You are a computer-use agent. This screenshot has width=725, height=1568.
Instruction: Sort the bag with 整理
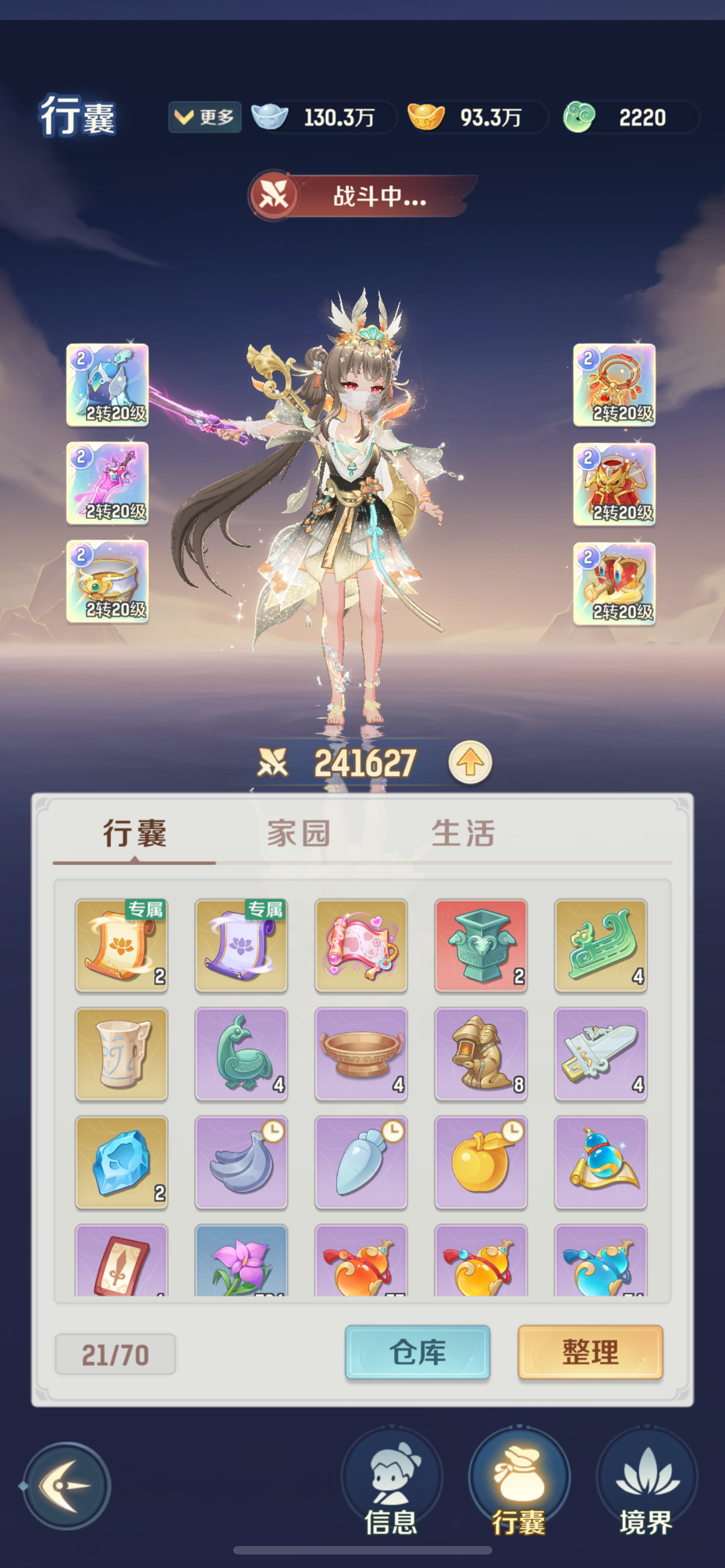click(590, 1352)
